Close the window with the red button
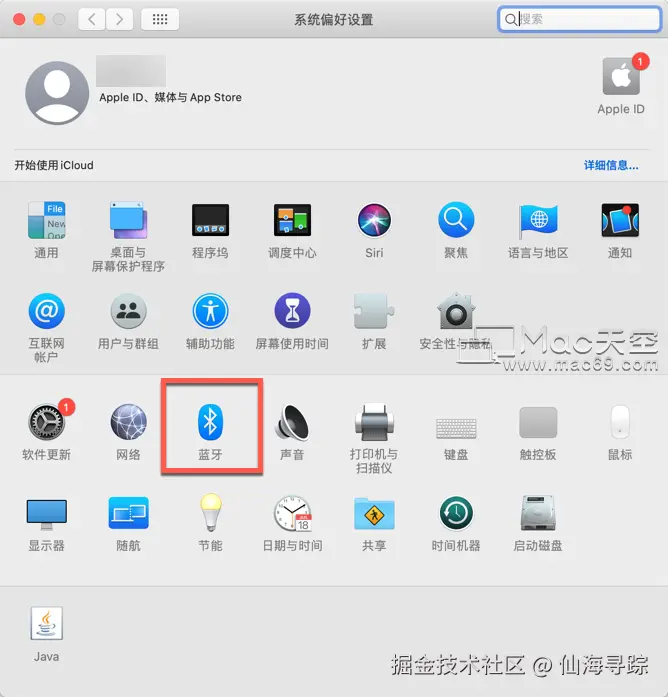 (x=19, y=19)
